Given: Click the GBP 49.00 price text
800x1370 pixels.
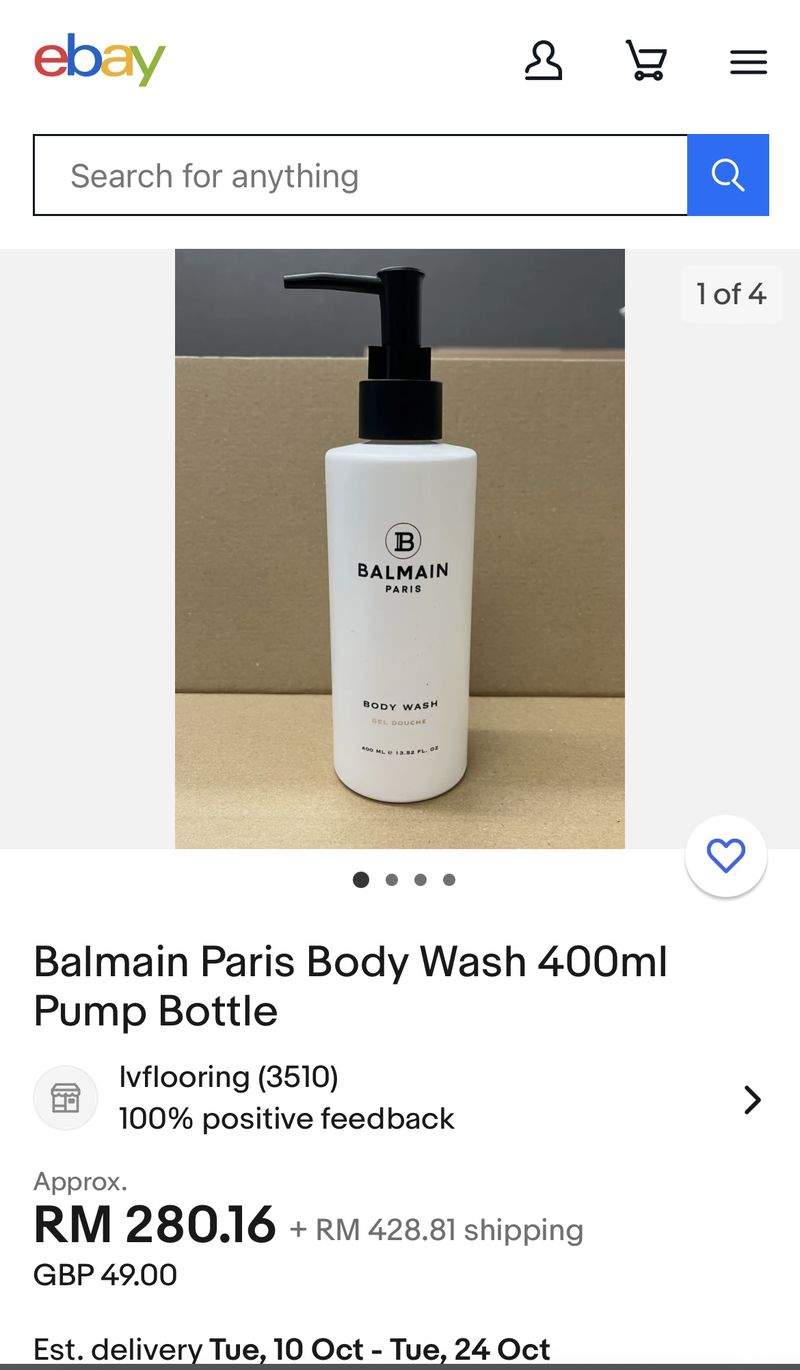Looking at the screenshot, I should 104,1275.
